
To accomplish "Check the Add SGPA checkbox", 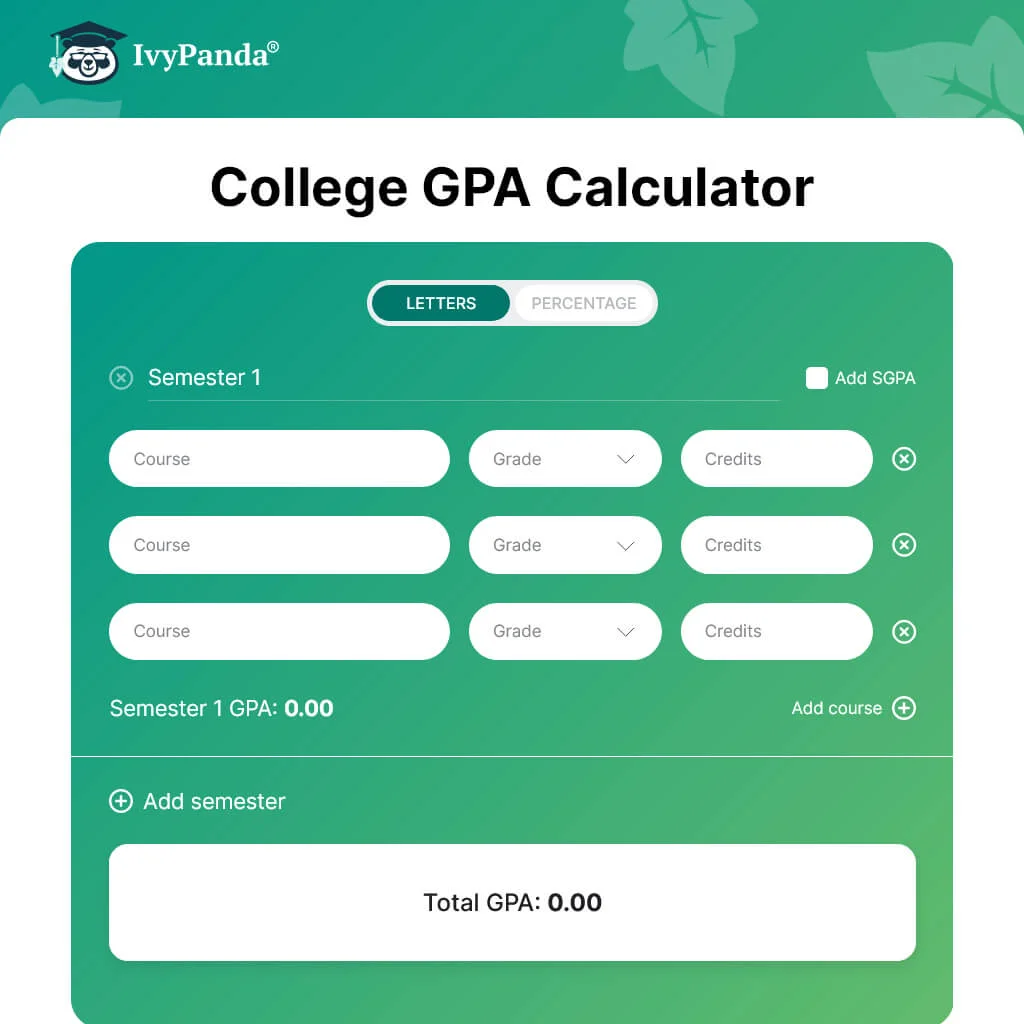I will (x=817, y=378).
